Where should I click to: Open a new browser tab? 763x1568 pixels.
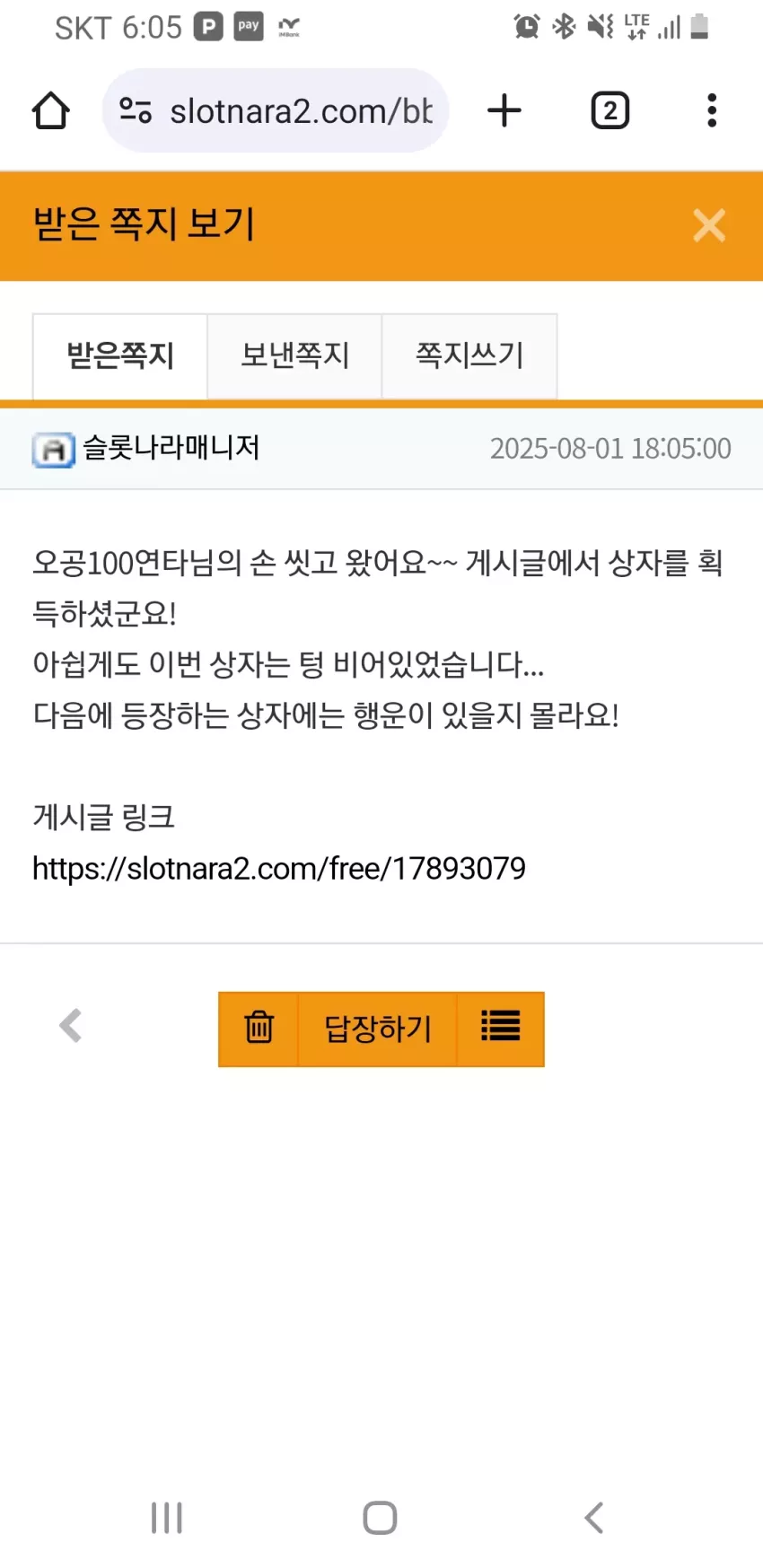click(504, 110)
